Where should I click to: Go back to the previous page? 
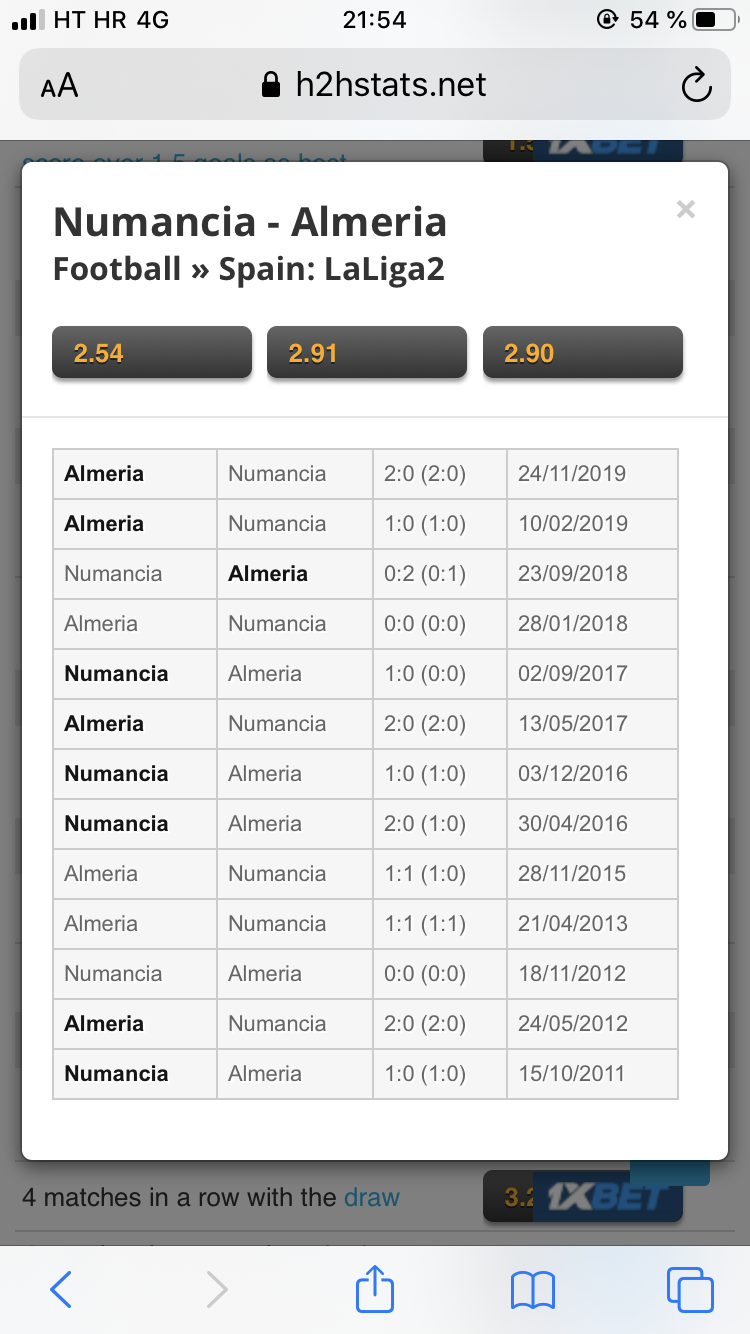61,1290
